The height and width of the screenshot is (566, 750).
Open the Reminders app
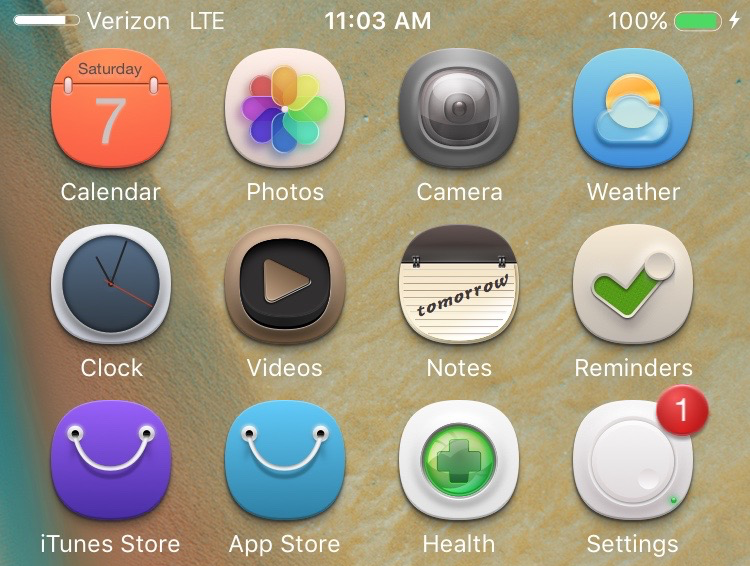pos(633,284)
